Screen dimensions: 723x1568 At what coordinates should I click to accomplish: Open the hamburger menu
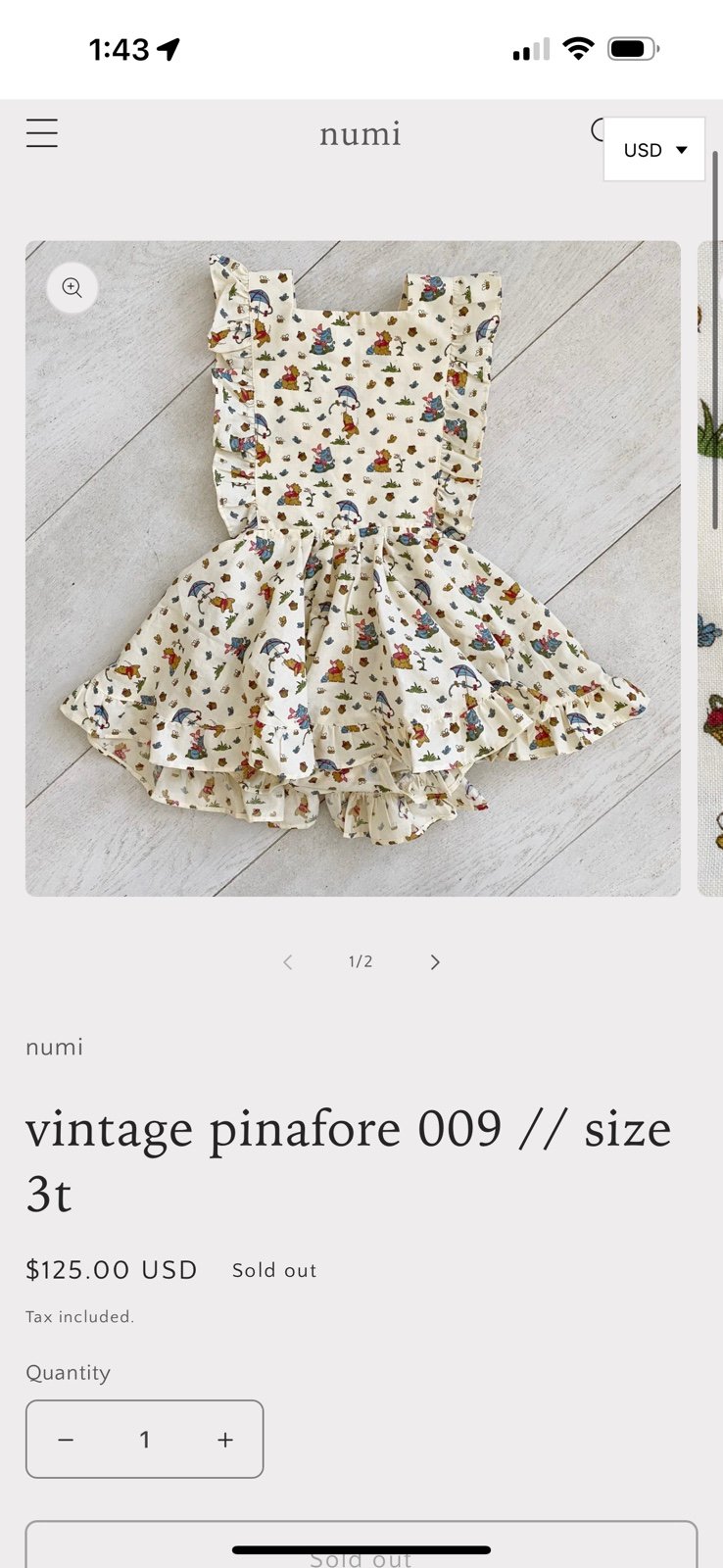[x=42, y=133]
